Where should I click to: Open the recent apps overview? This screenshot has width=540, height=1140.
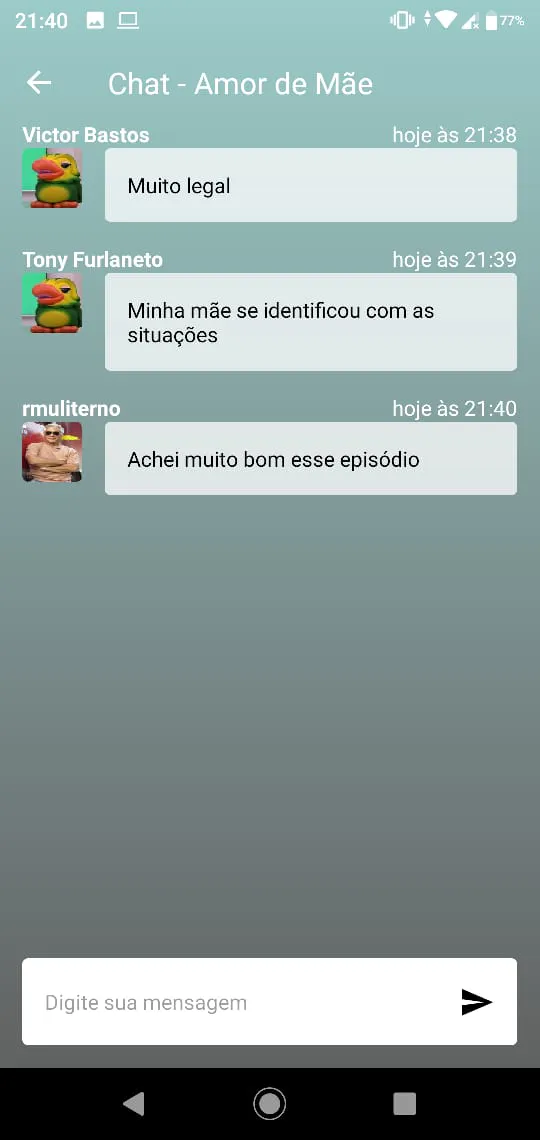(x=404, y=1103)
